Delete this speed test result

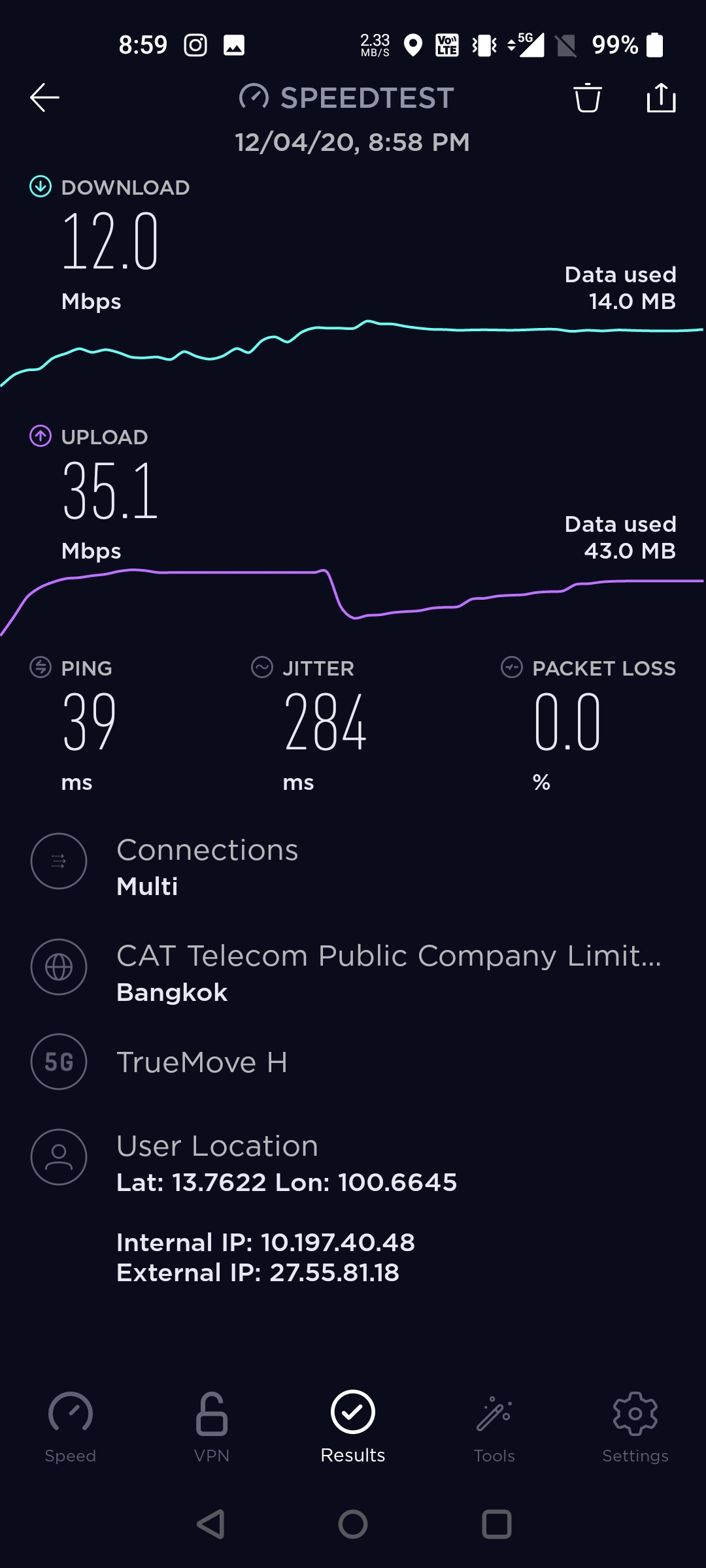tap(587, 98)
